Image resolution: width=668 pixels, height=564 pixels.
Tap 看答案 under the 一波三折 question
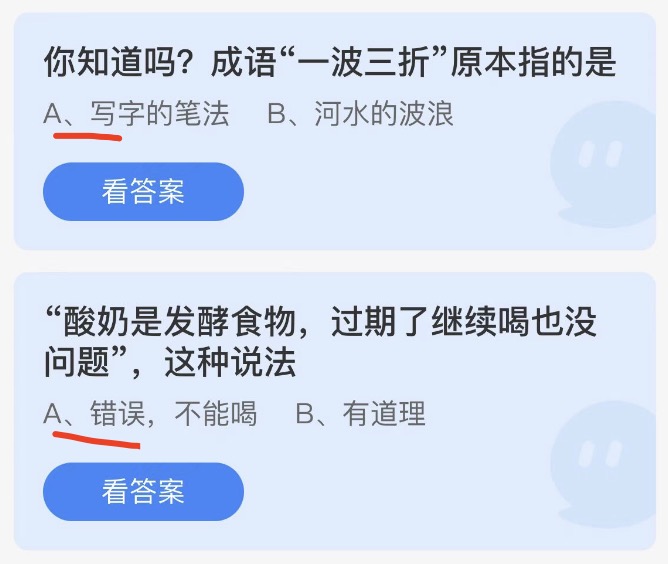click(143, 192)
